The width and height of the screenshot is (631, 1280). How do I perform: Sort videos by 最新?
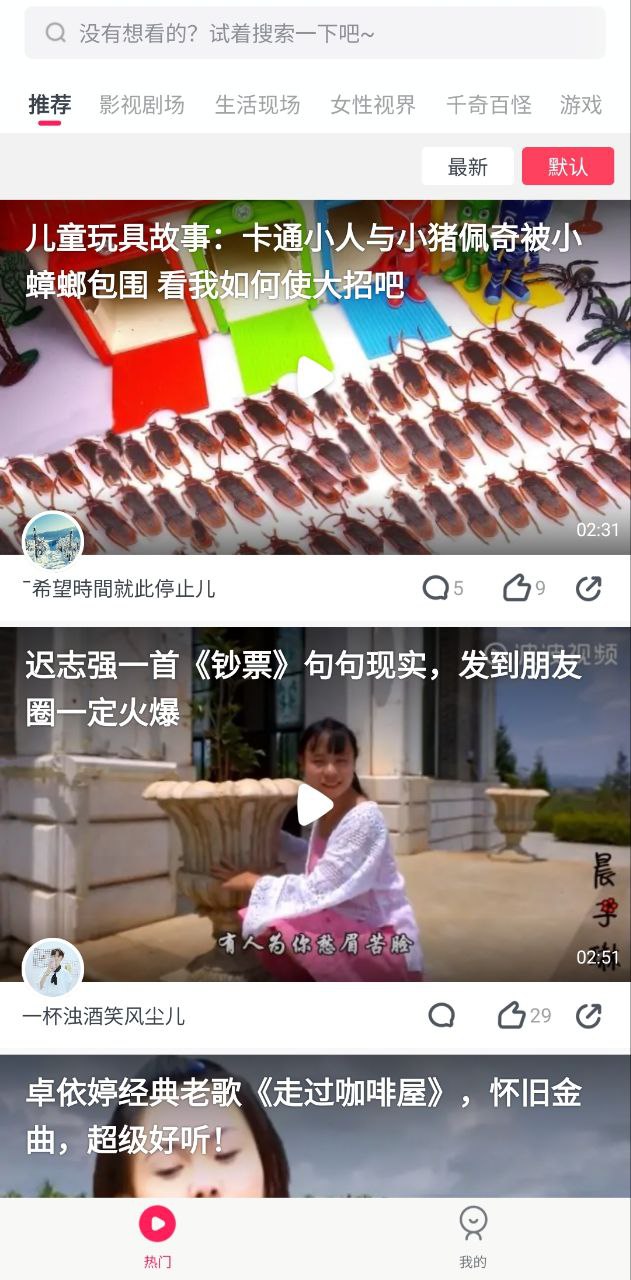pos(467,167)
